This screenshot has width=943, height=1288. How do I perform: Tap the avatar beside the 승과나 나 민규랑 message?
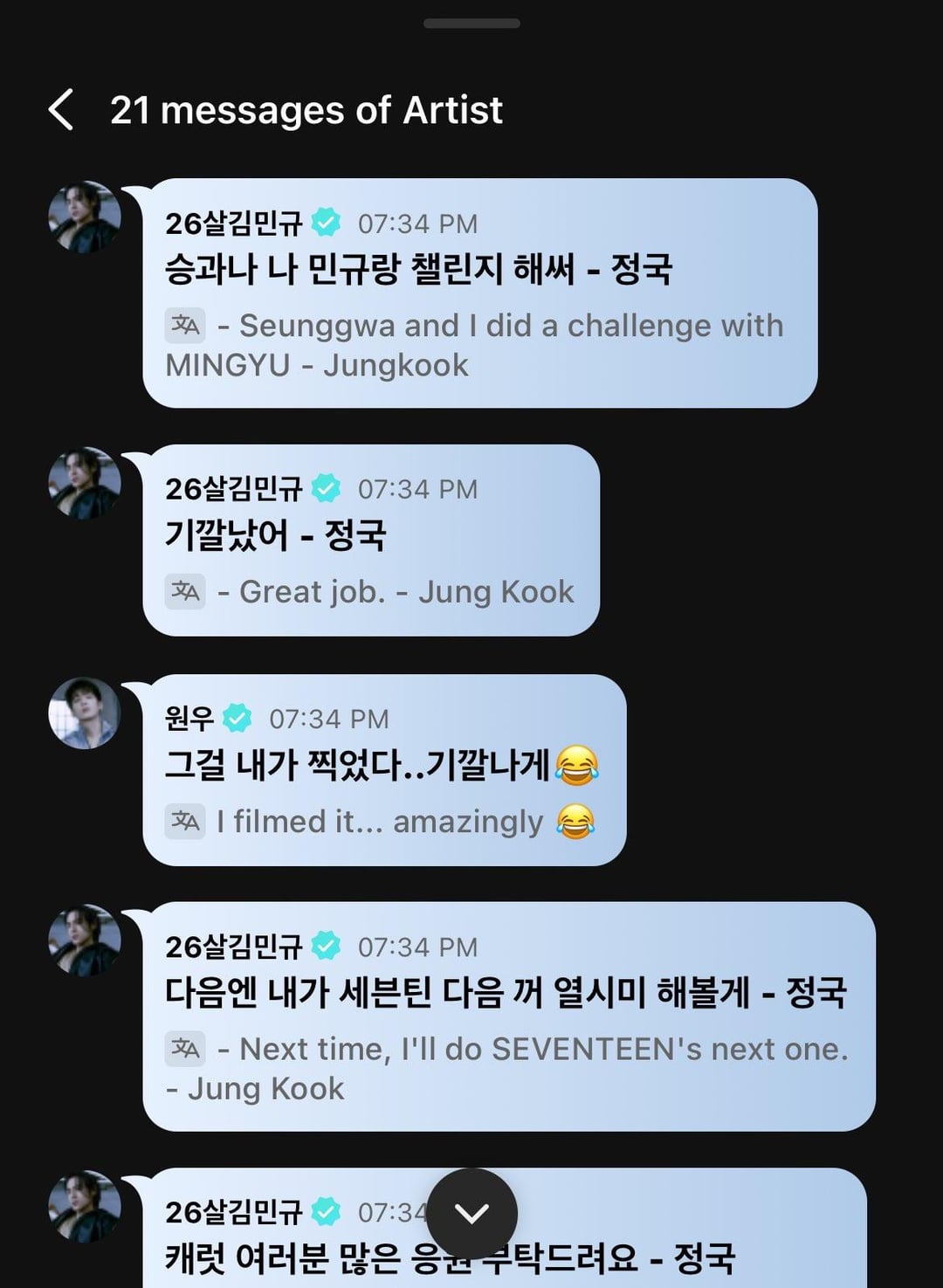click(x=85, y=217)
